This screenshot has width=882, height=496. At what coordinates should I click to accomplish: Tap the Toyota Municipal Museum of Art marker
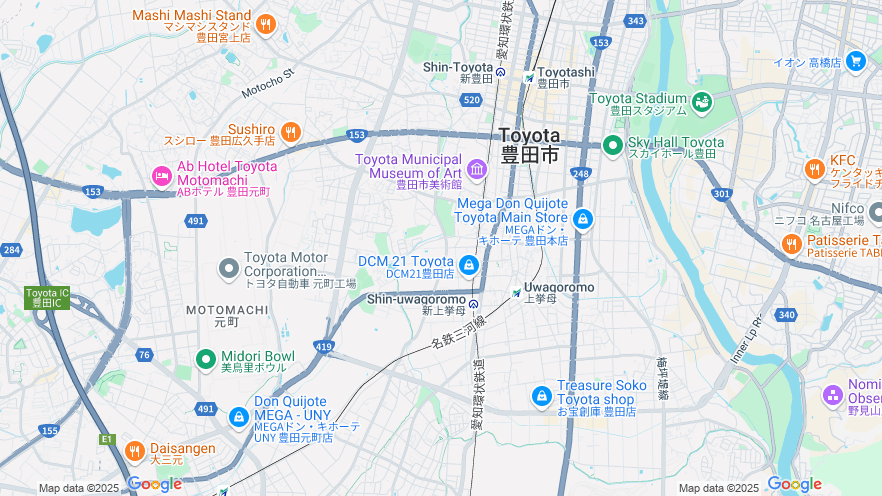pos(476,167)
